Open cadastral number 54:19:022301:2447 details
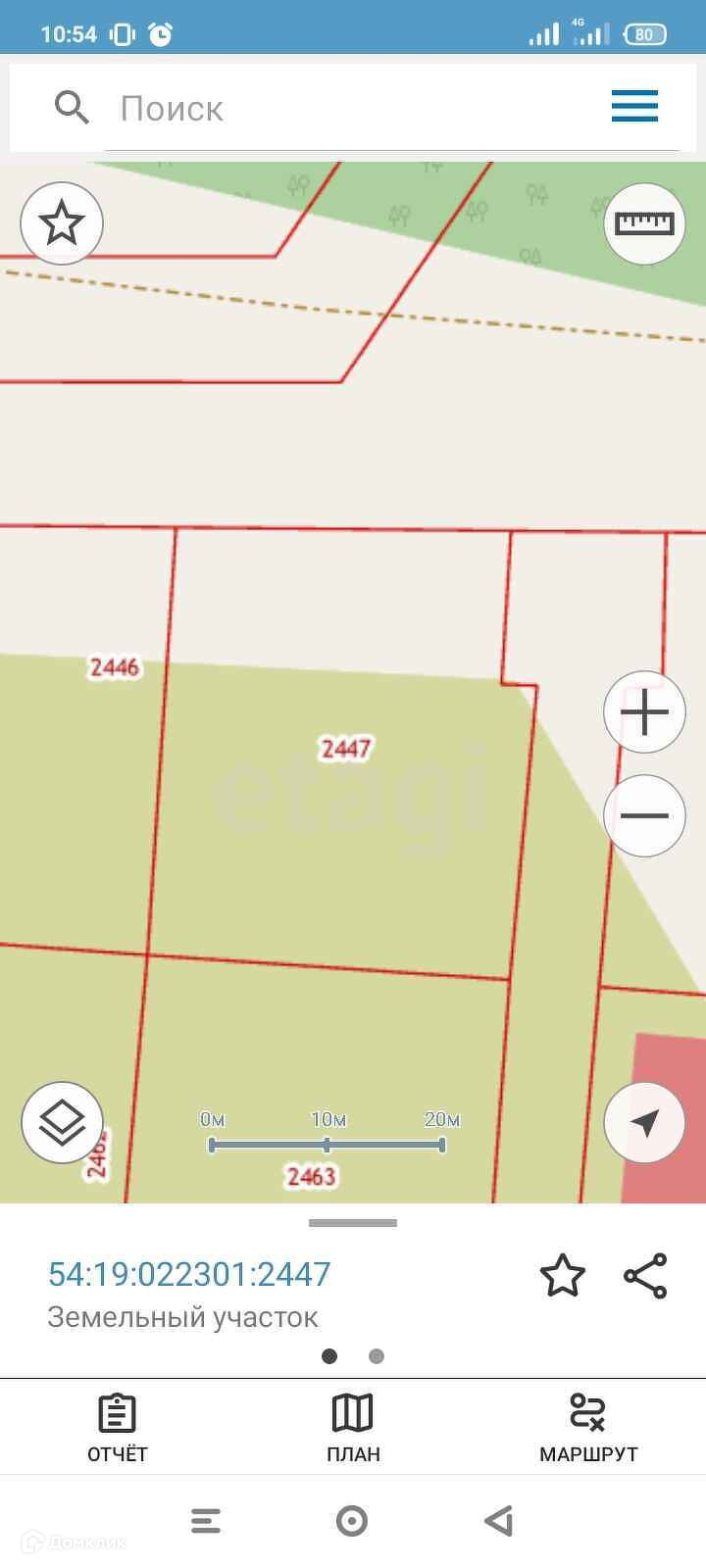Image resolution: width=706 pixels, height=1568 pixels. (189, 1273)
